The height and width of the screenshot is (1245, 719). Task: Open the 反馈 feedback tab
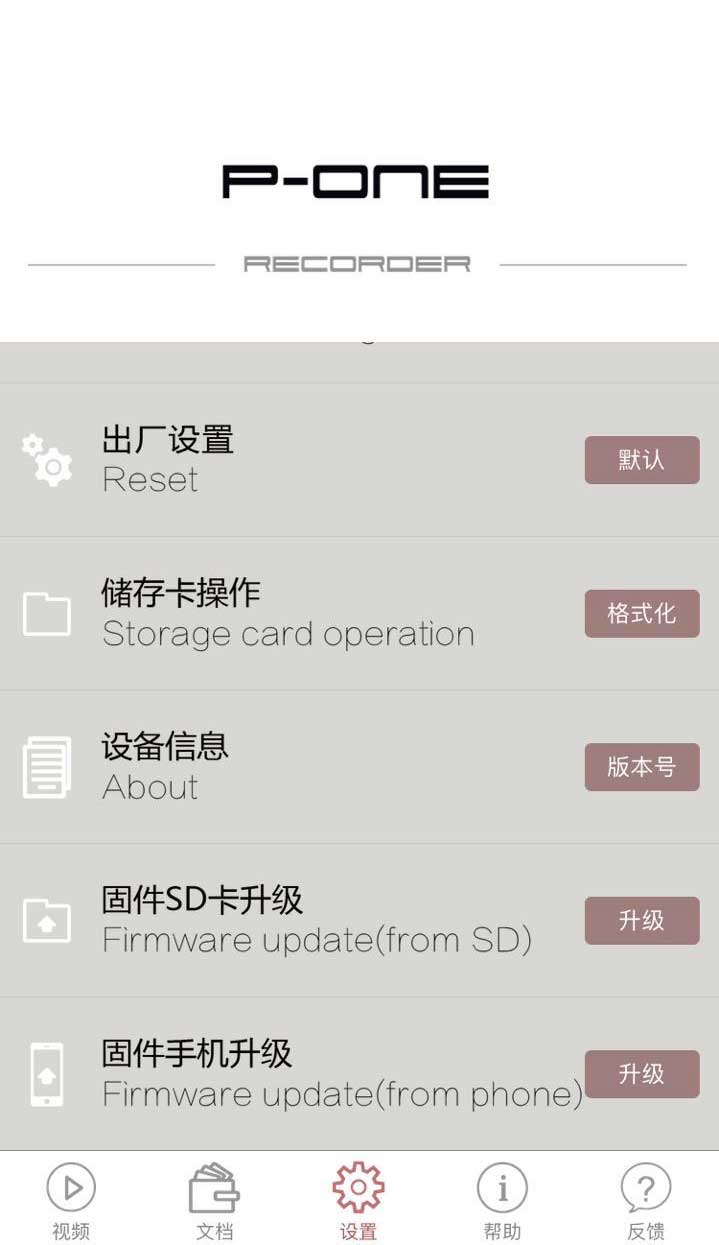click(645, 1199)
